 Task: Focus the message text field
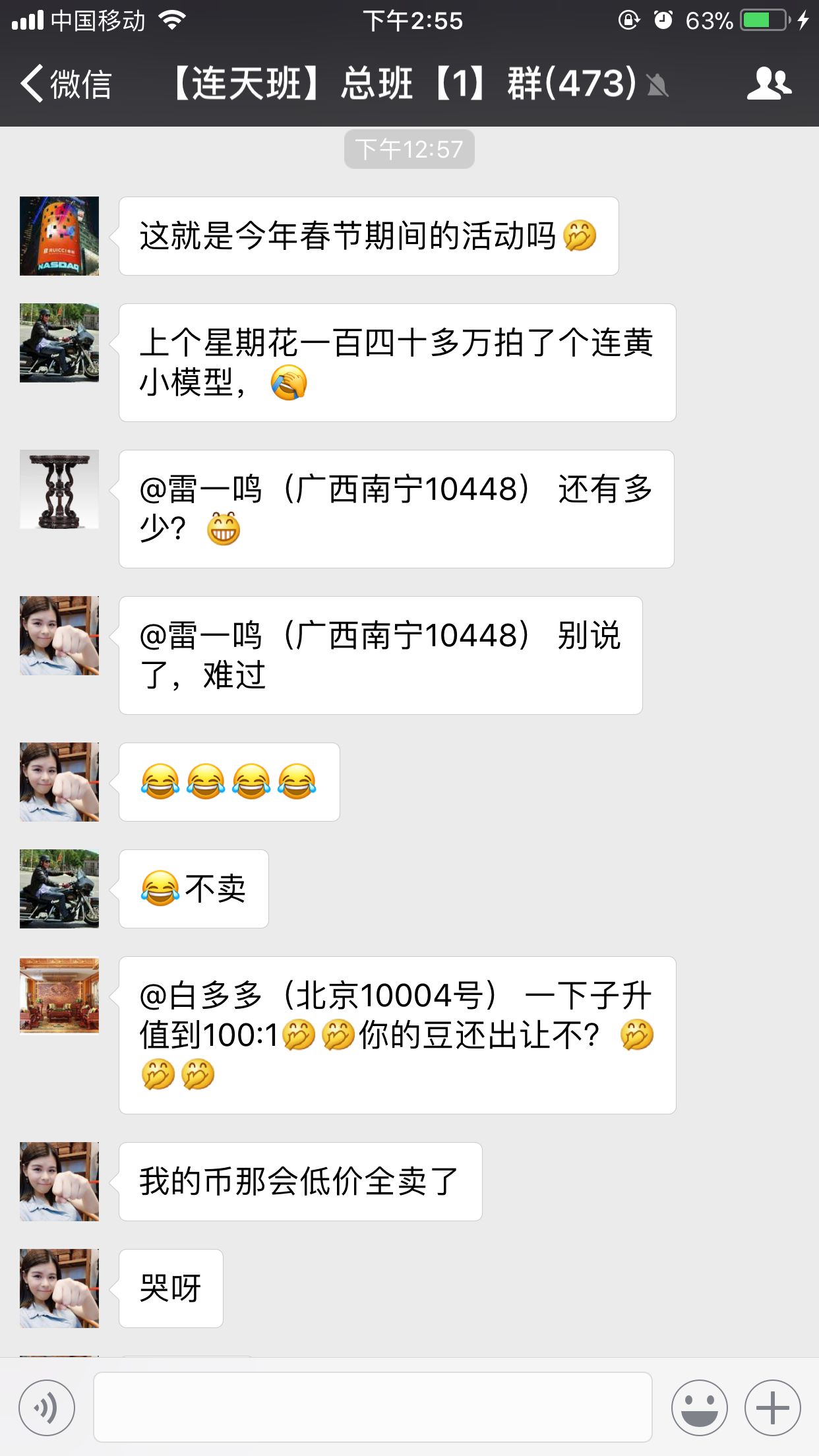pos(373,1407)
